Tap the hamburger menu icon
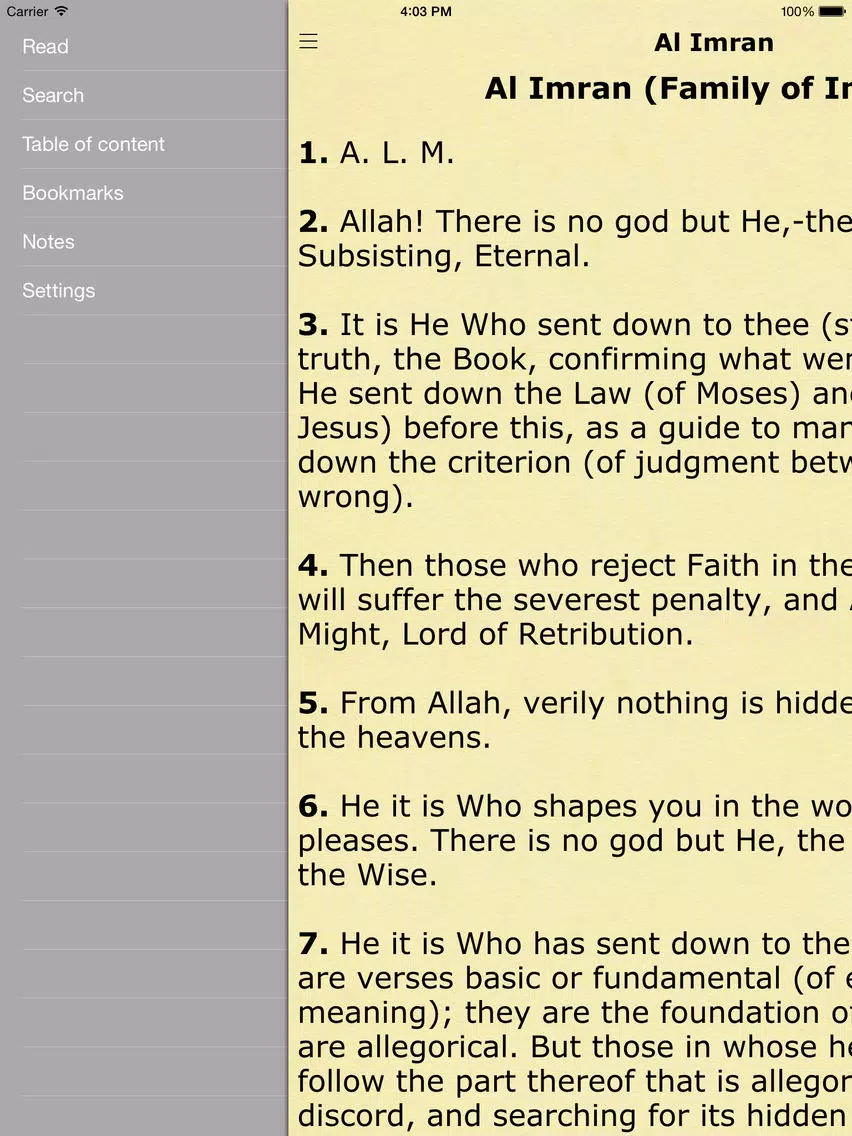The image size is (852, 1136). coord(308,41)
